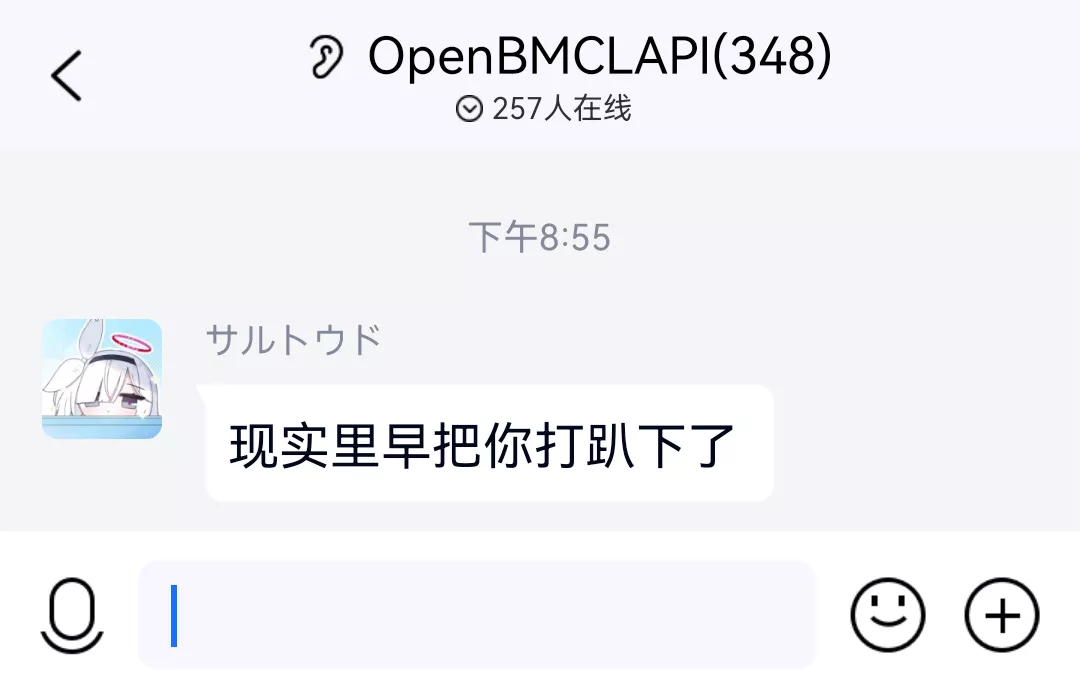Open サルトウド's profile avatar
1080x699 pixels.
tap(102, 379)
